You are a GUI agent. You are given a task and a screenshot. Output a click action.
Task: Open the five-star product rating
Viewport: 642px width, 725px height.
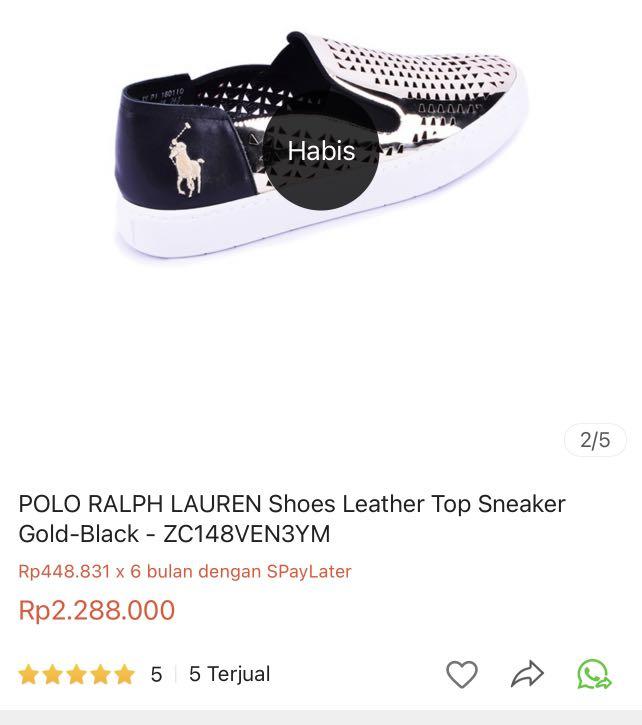point(77,675)
